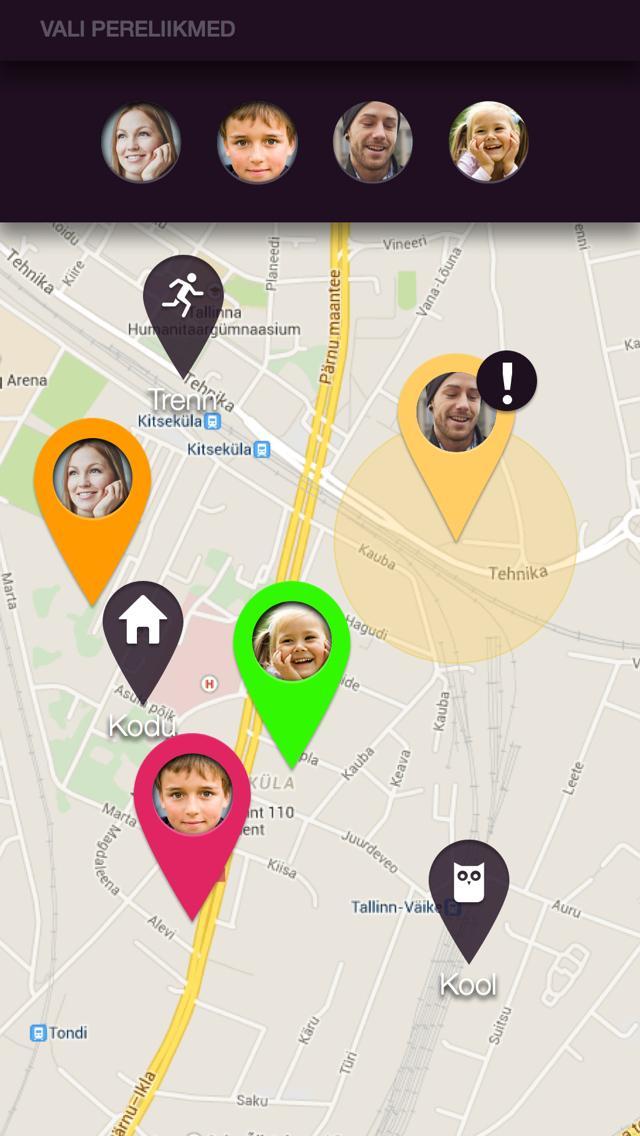Tap the orange map pin with the woman

(92, 480)
